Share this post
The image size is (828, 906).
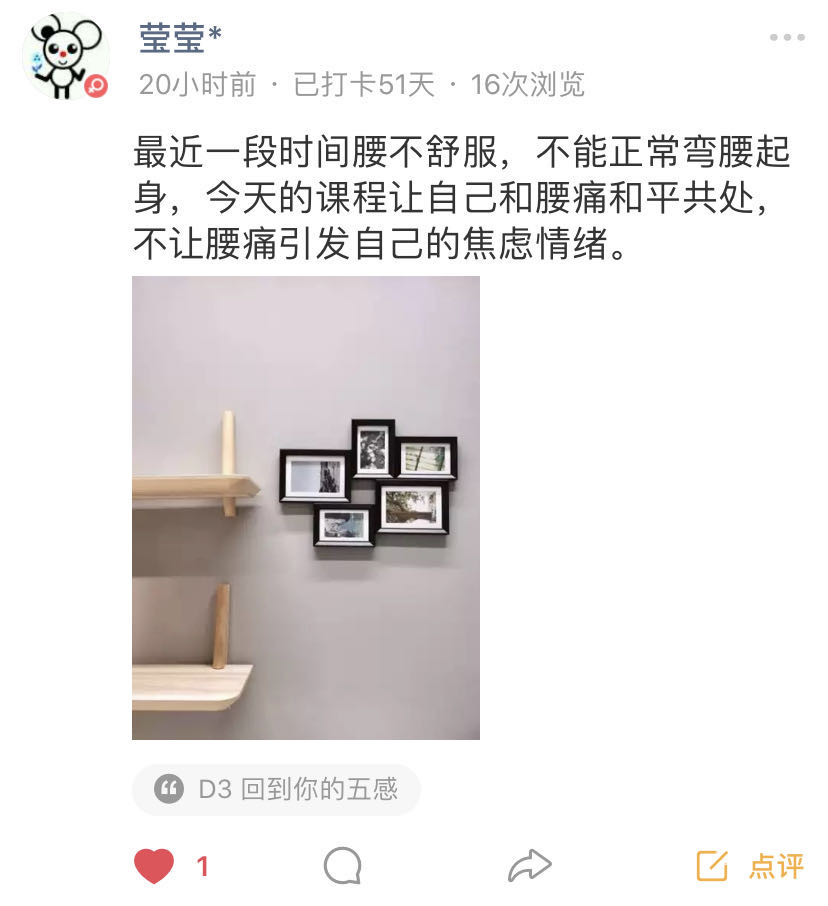coord(529,866)
